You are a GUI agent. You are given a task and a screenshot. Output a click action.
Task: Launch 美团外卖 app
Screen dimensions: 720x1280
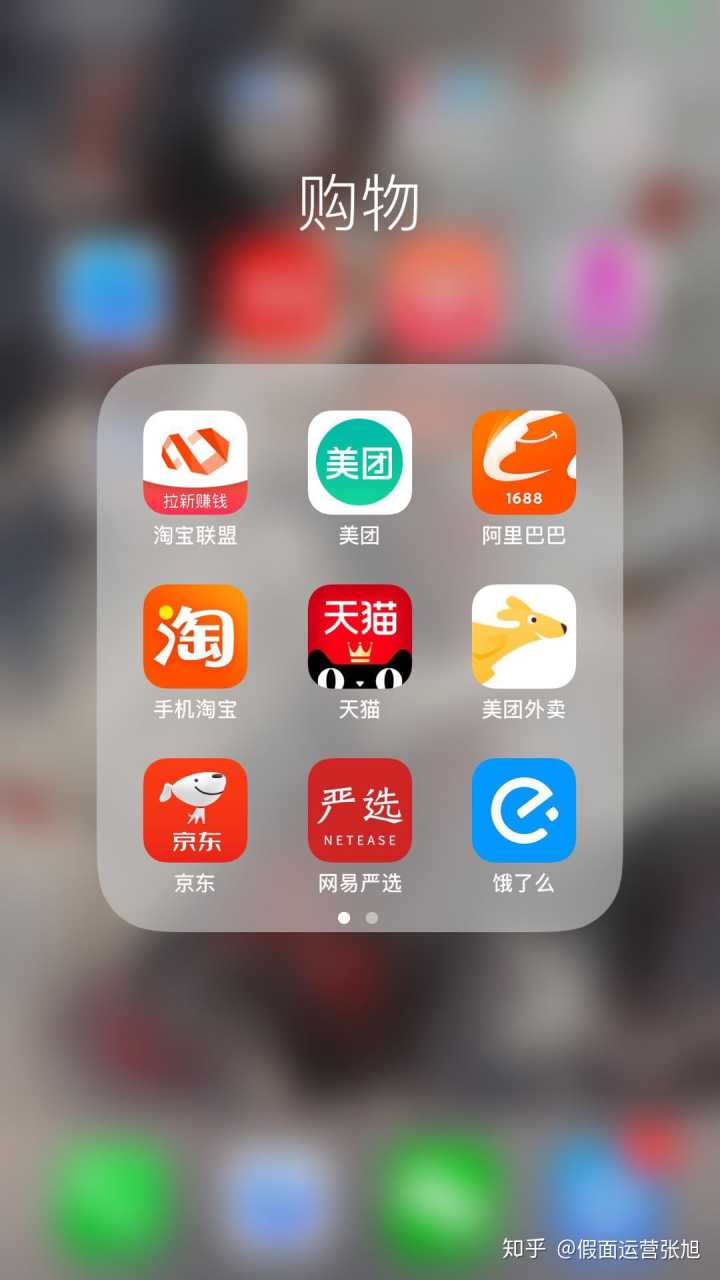tap(523, 636)
